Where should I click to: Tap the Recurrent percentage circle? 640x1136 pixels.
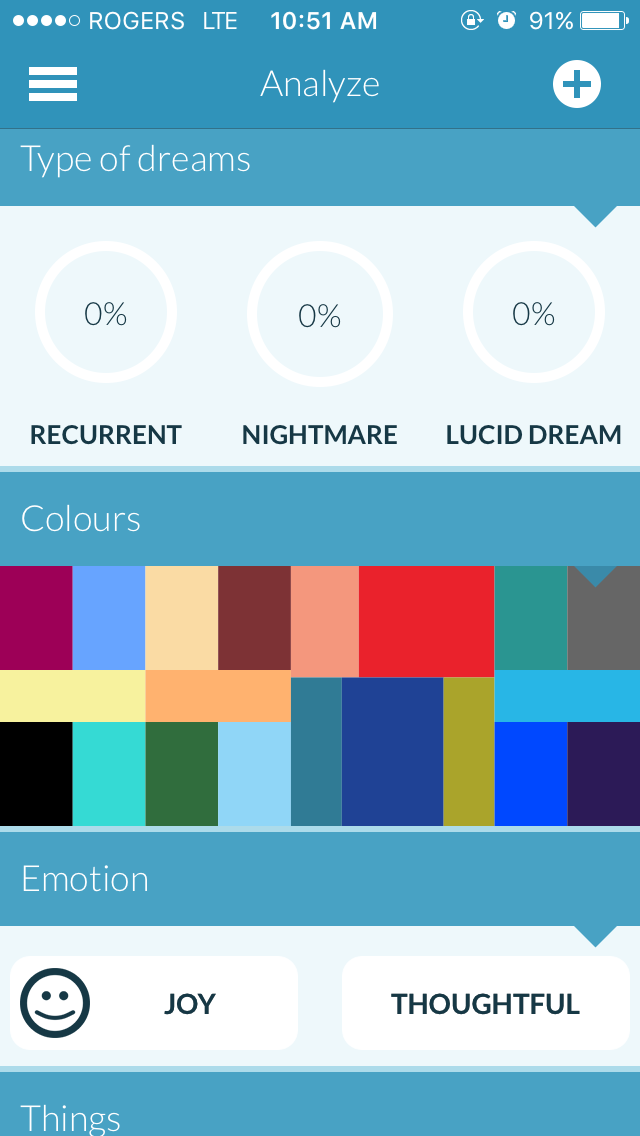(106, 314)
